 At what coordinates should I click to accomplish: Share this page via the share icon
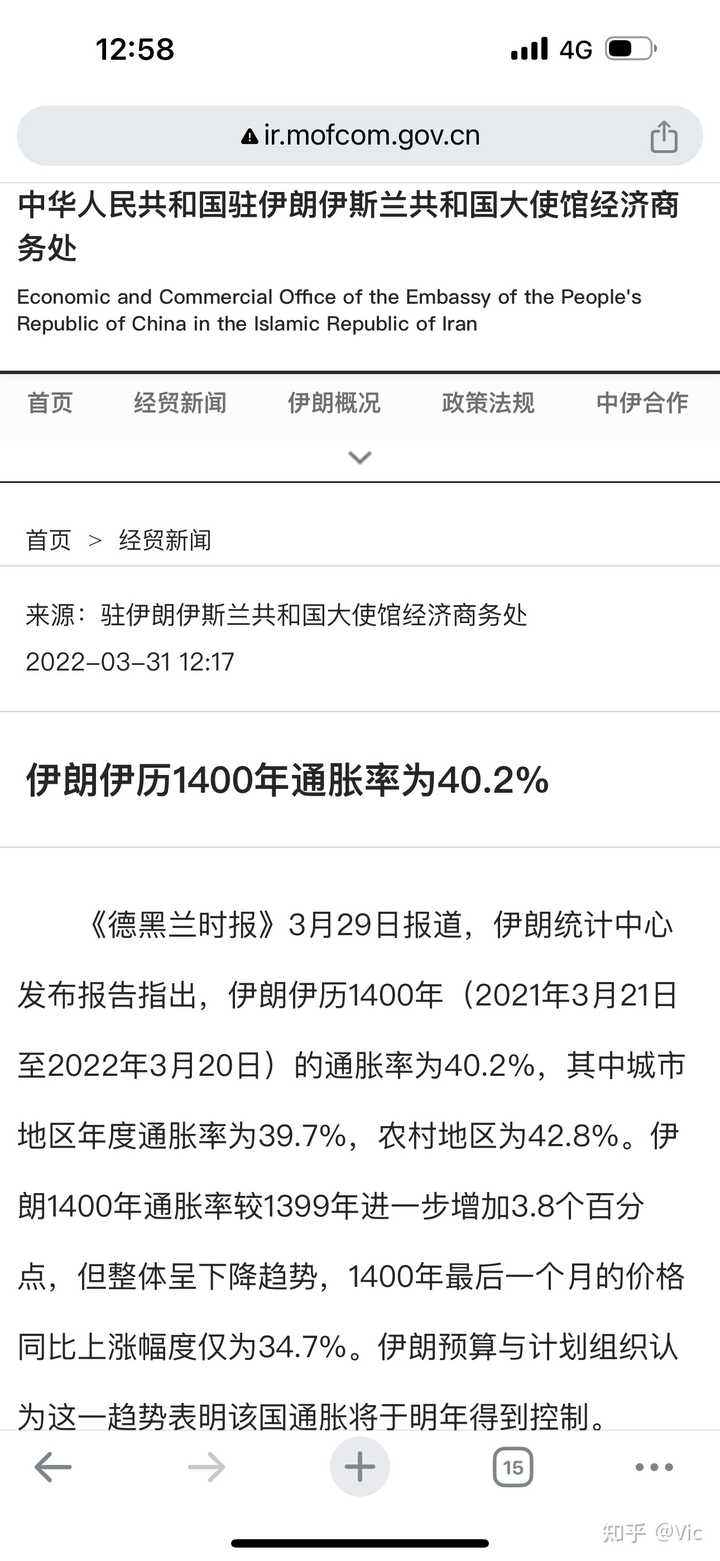click(x=664, y=136)
